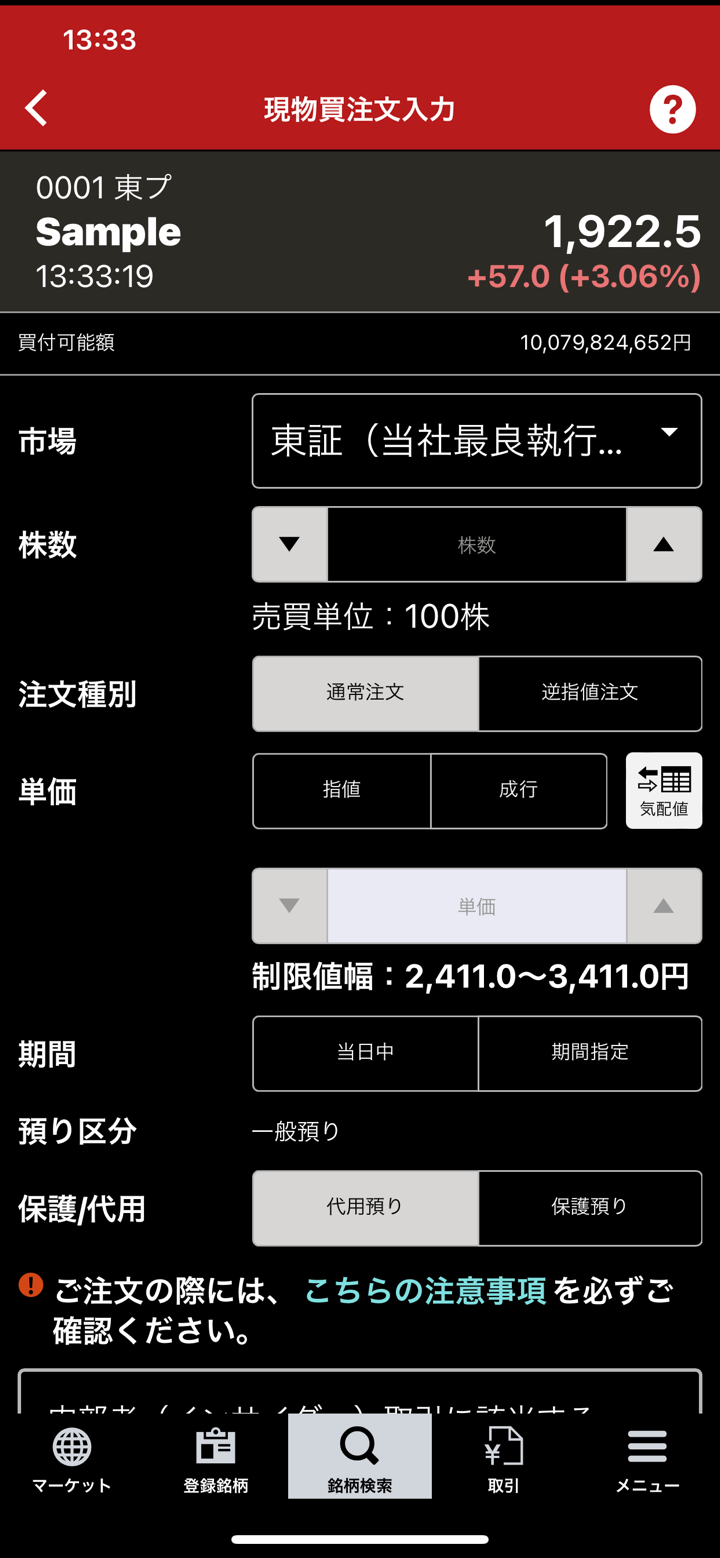Switch to the マーケット tab
Viewport: 720px width, 1558px height.
point(72,1459)
